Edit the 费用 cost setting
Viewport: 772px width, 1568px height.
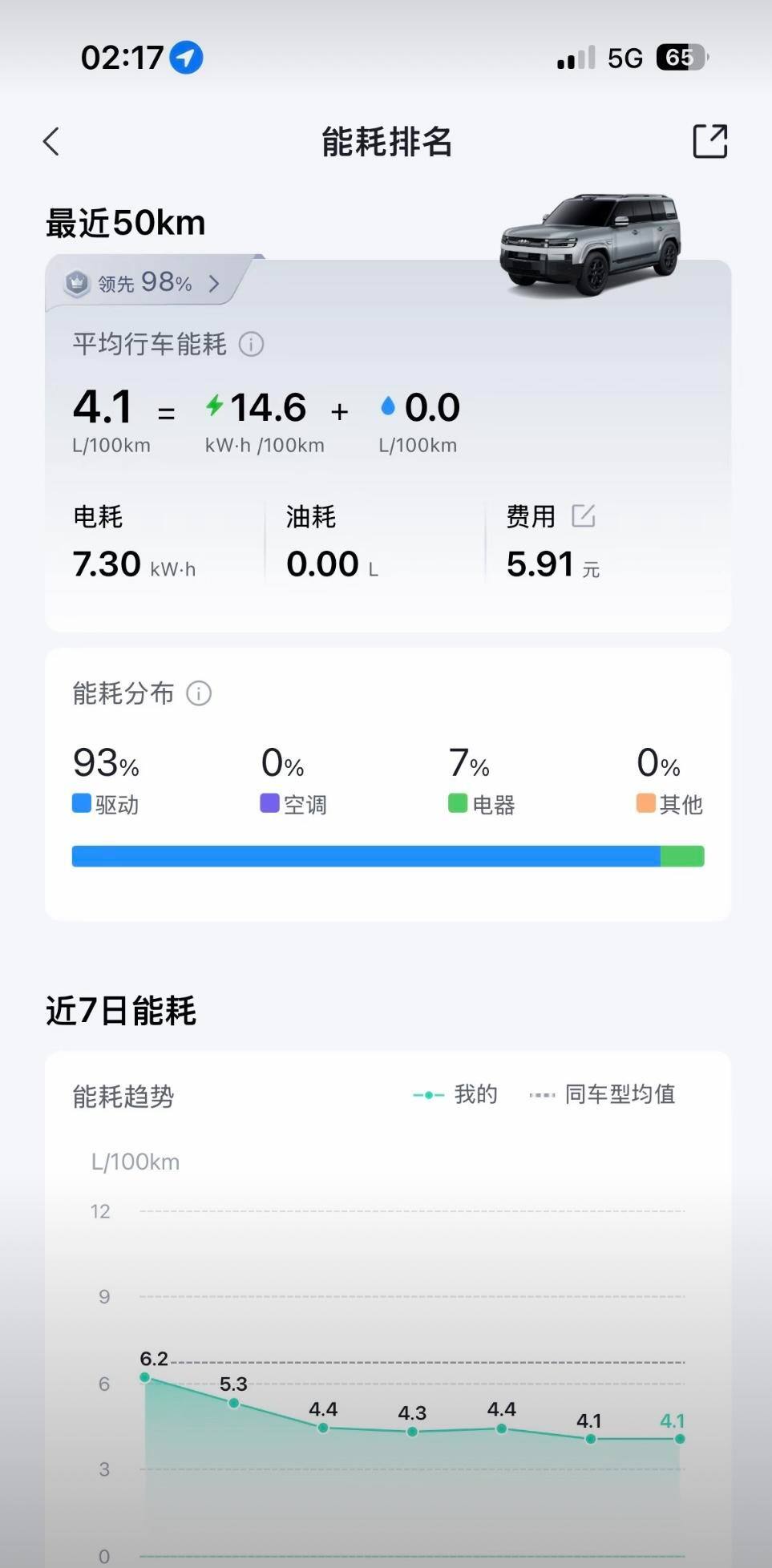(583, 515)
